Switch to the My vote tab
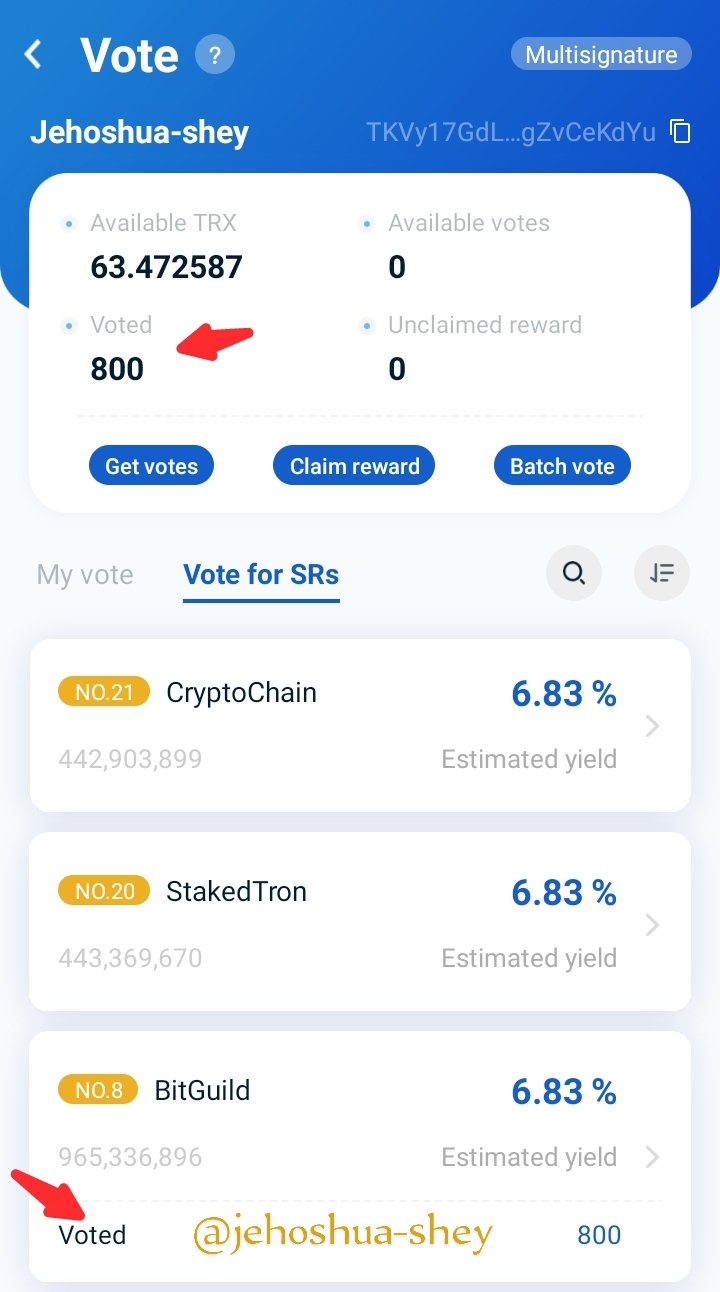720x1292 pixels. coord(85,575)
